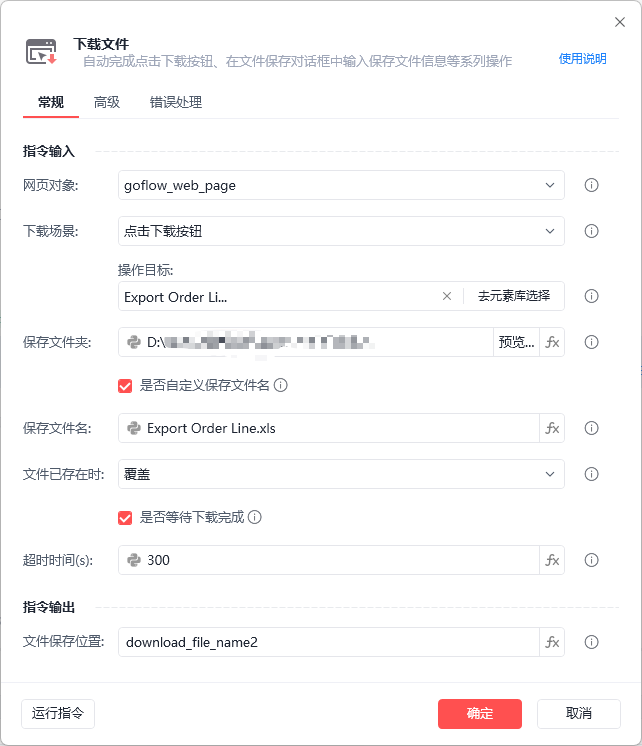Open the 使用说明 help link

pyautogui.click(x=583, y=59)
